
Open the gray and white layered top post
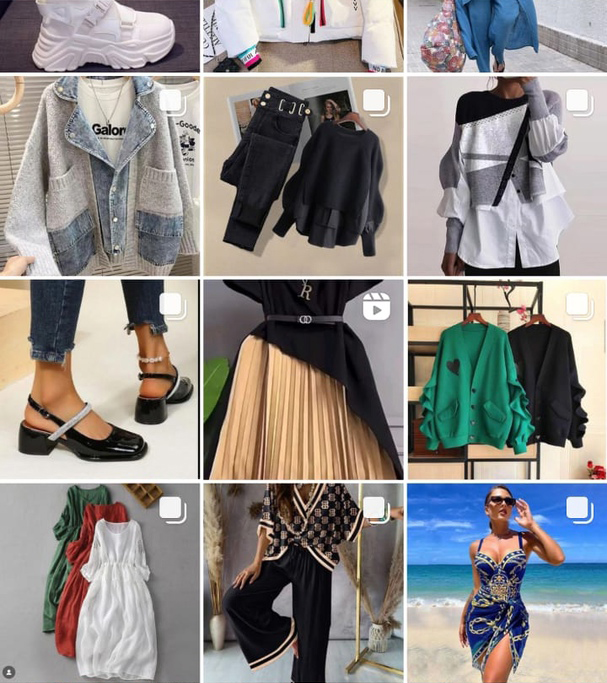[506, 176]
